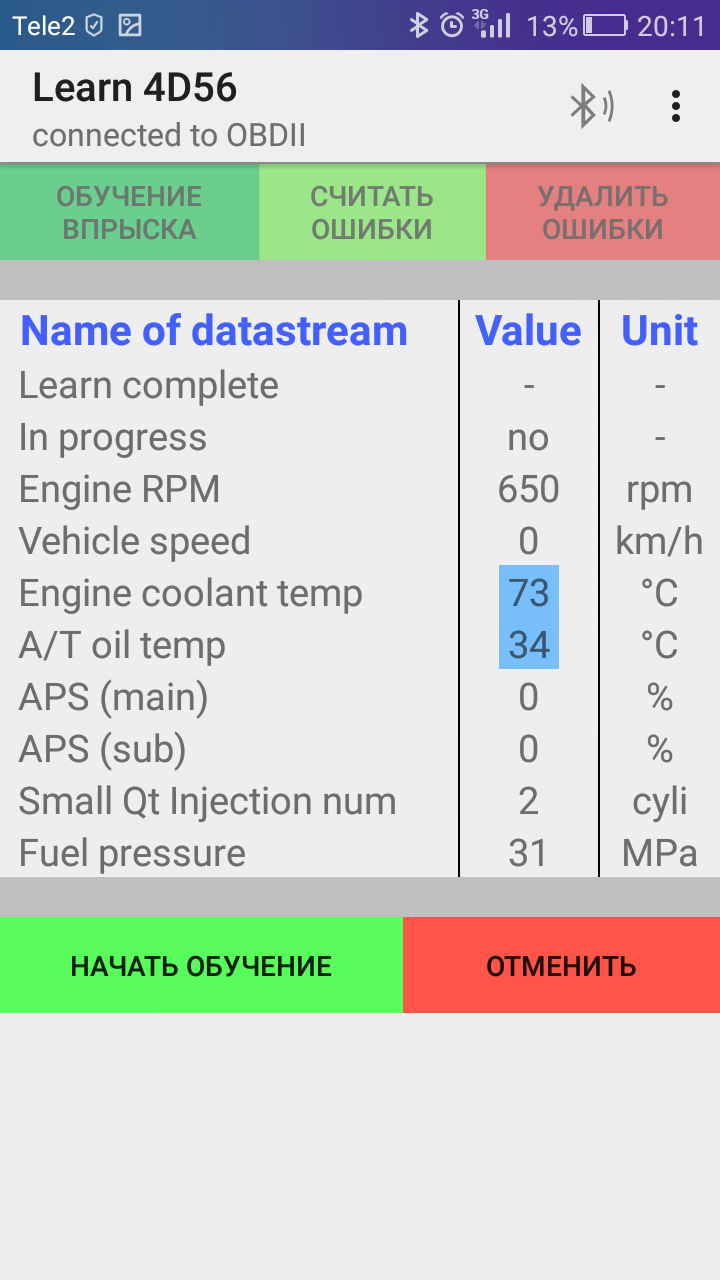Open the three-dot overflow menu

tap(676, 107)
